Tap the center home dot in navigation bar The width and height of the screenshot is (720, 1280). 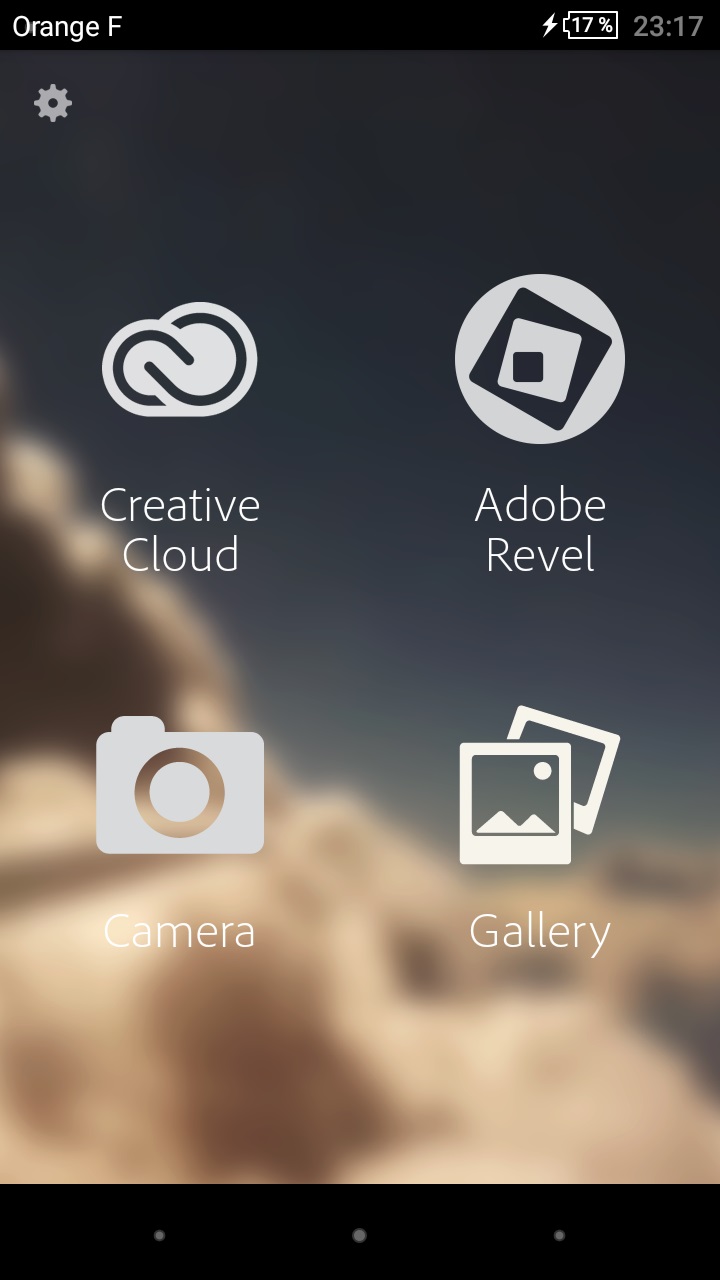(x=359, y=1236)
